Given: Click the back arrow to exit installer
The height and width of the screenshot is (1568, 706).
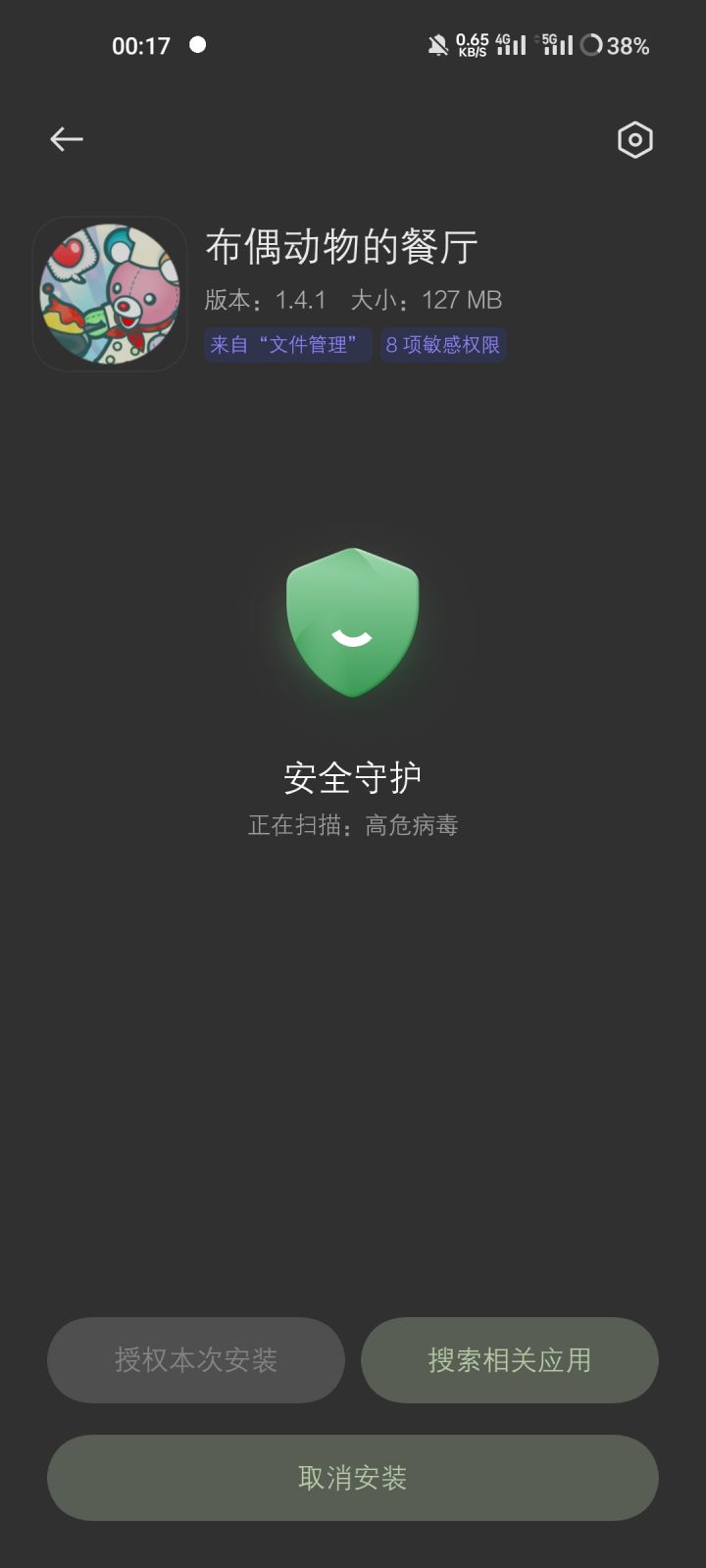Looking at the screenshot, I should coord(67,138).
